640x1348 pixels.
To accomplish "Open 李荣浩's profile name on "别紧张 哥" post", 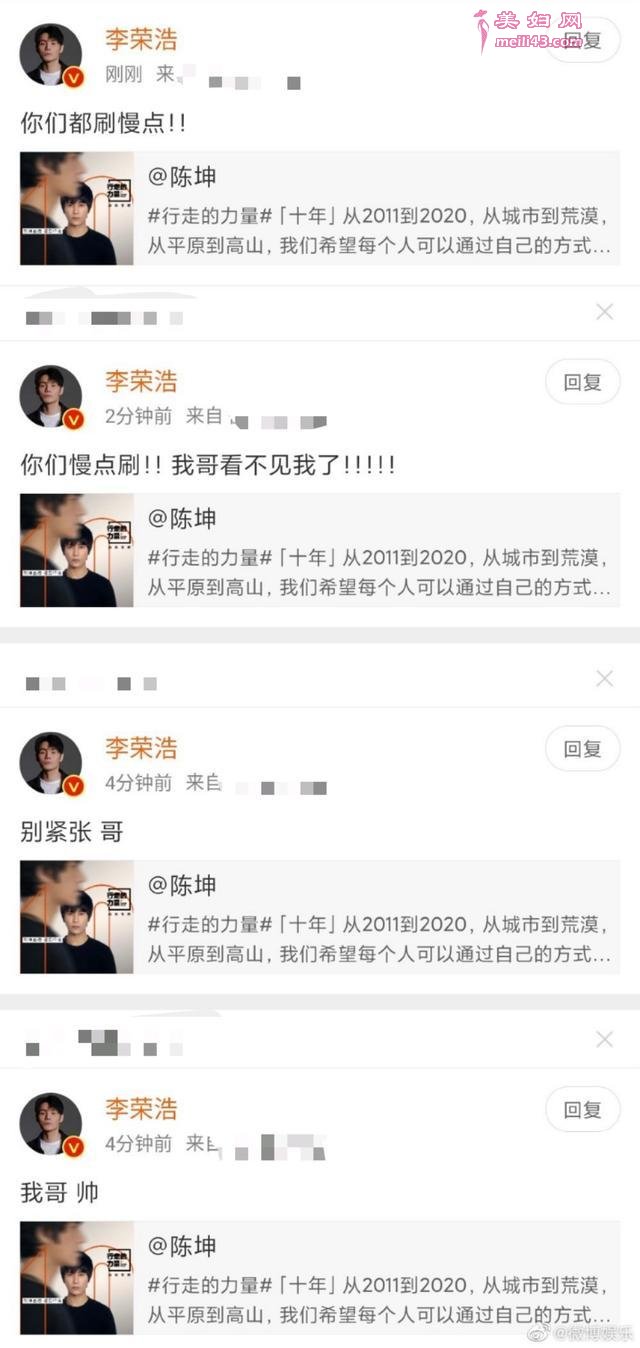I will click(141, 747).
